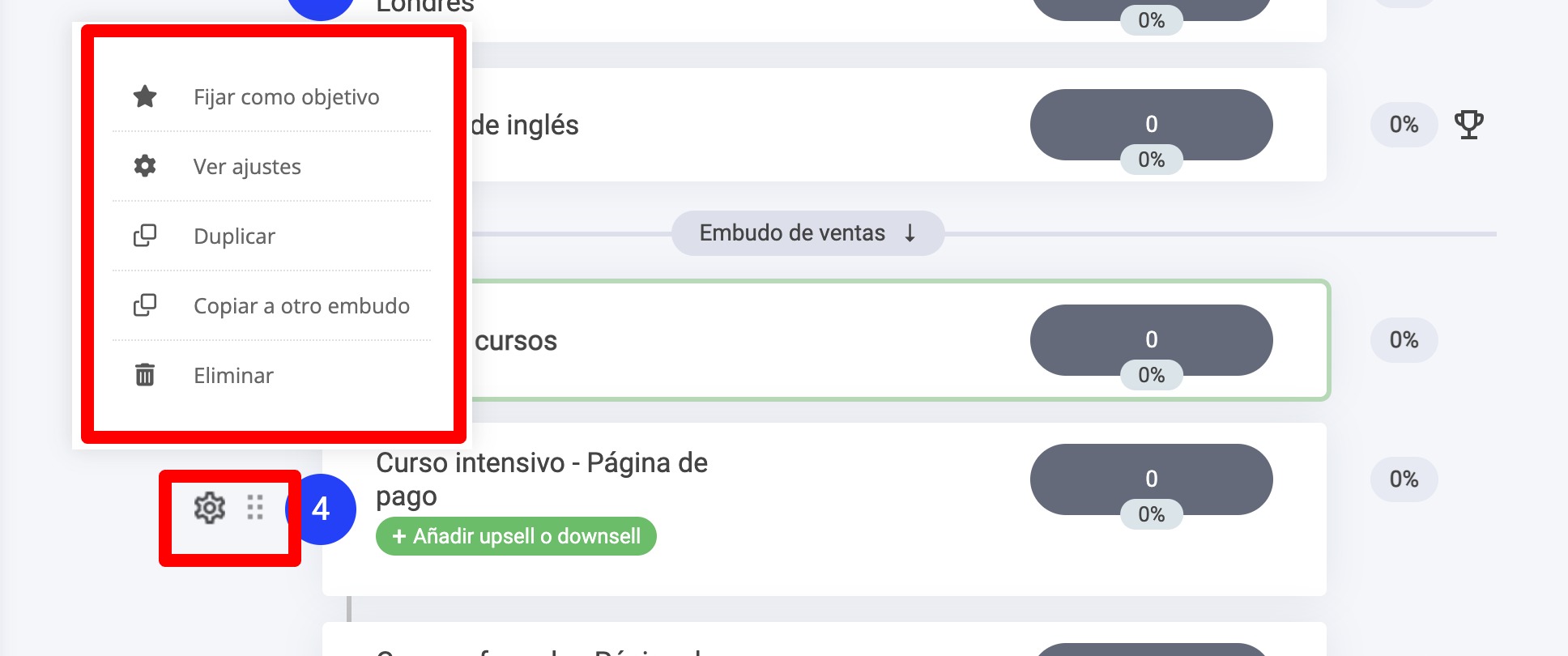The width and height of the screenshot is (1568, 656).
Task: Open Ver ajustes from the menu
Action: click(247, 167)
